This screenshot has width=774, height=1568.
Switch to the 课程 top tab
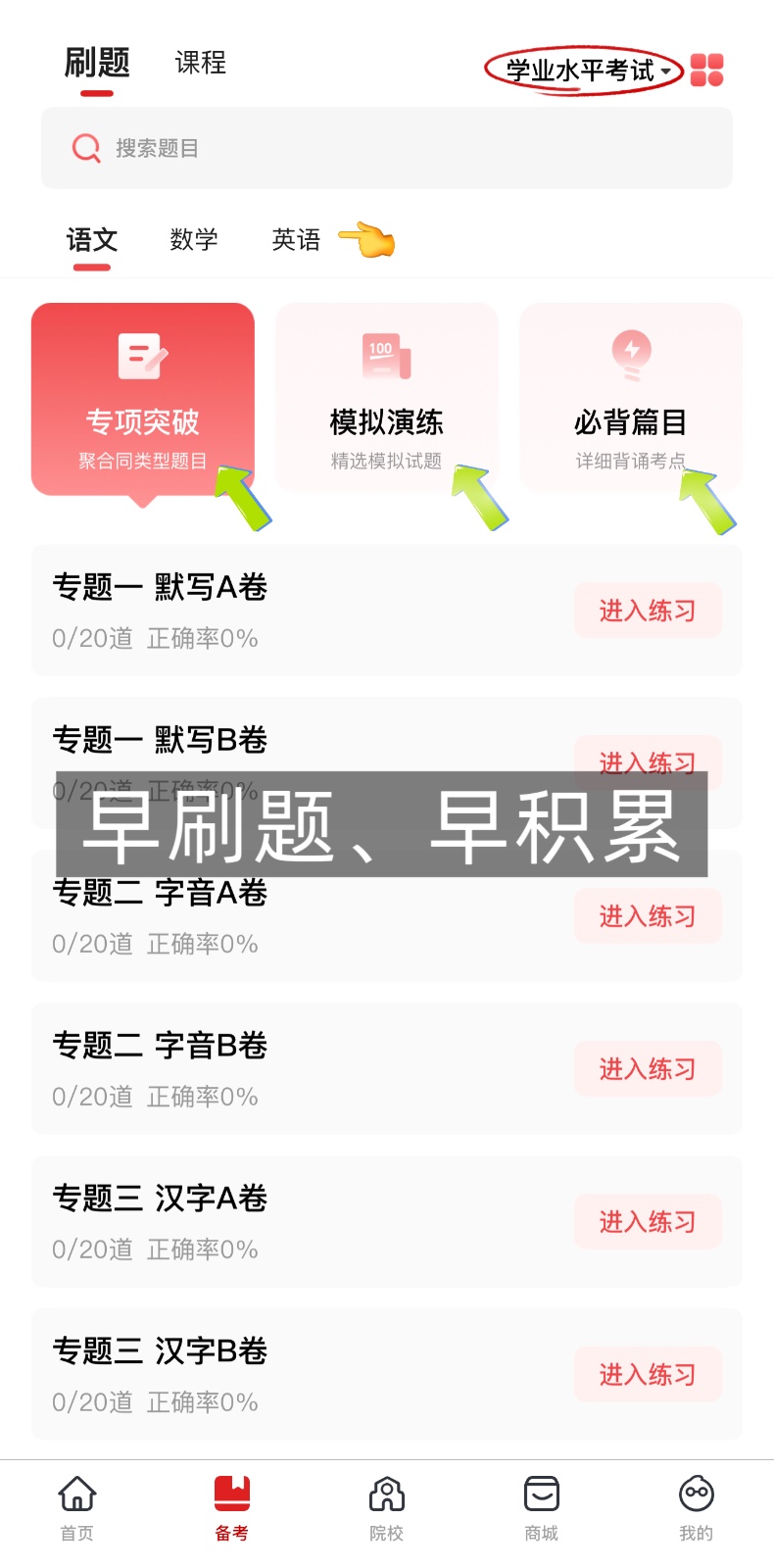[200, 63]
